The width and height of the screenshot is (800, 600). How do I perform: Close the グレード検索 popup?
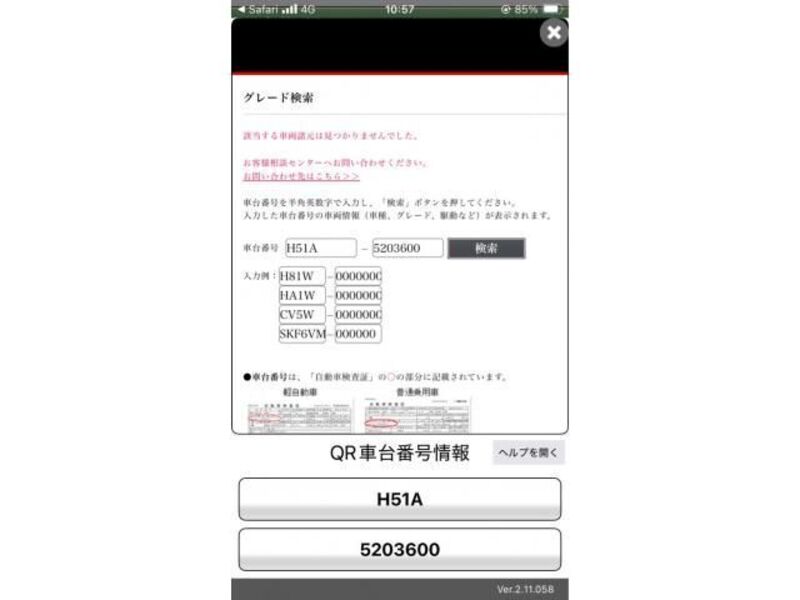tap(553, 33)
